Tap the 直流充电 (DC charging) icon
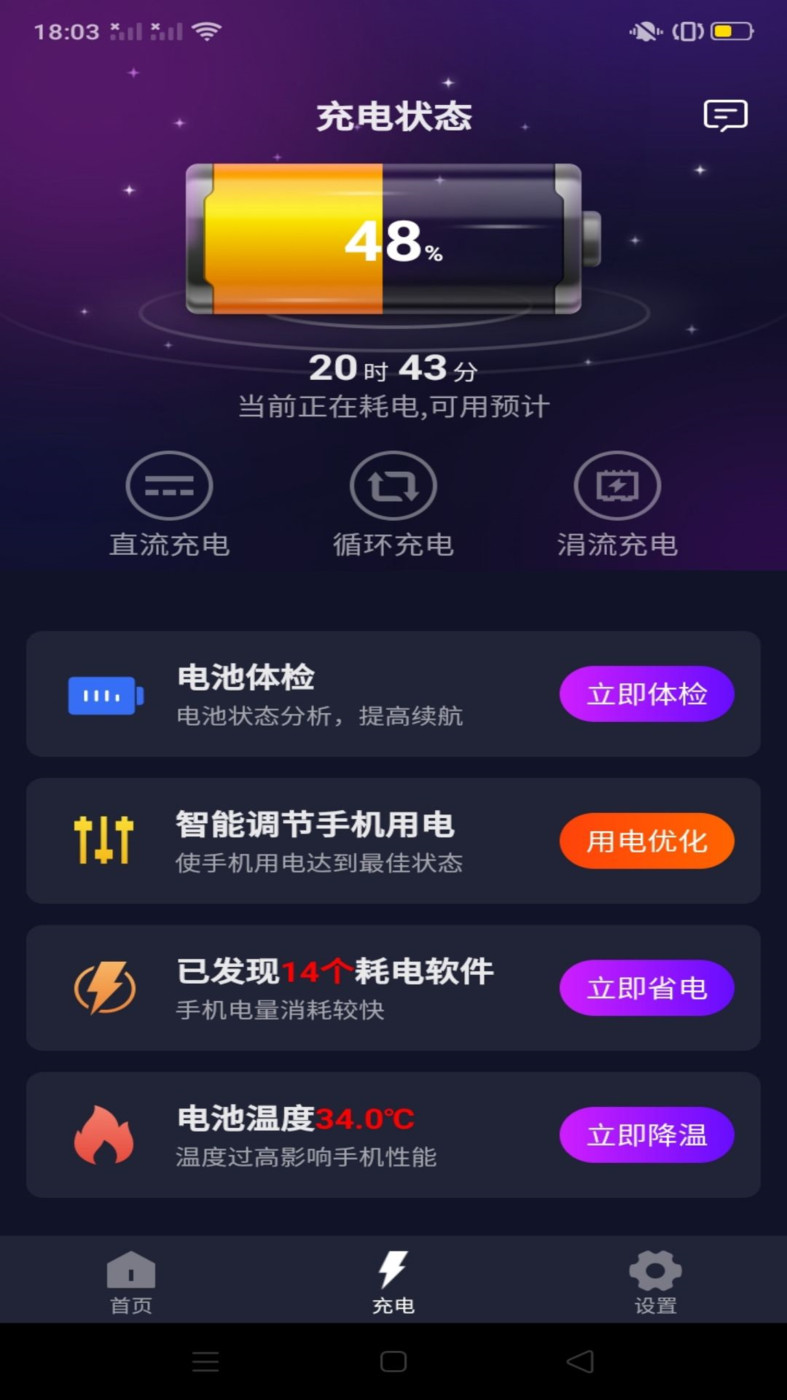Image resolution: width=787 pixels, height=1400 pixels. pyautogui.click(x=170, y=484)
